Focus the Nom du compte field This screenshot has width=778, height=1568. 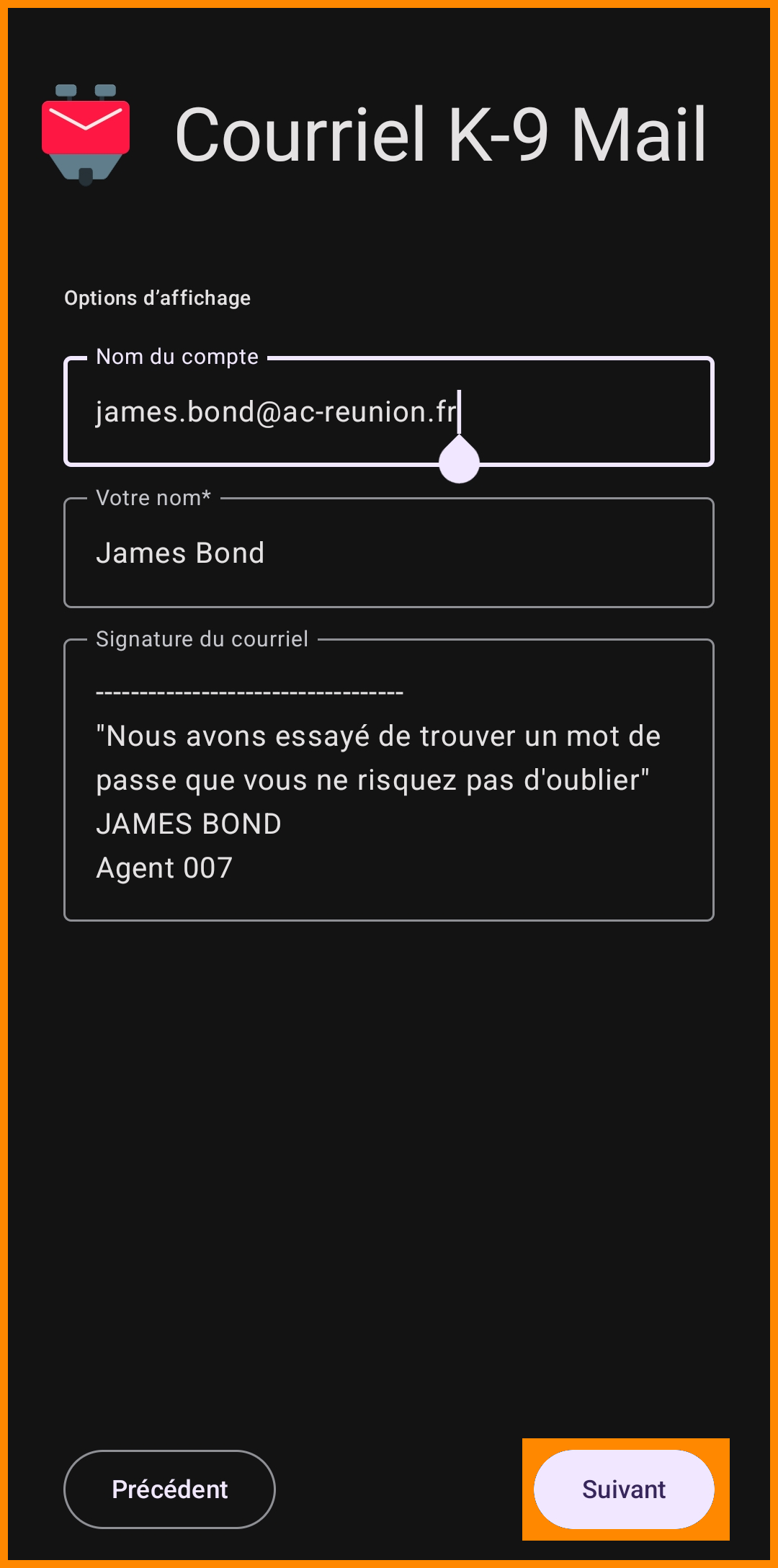[389, 412]
